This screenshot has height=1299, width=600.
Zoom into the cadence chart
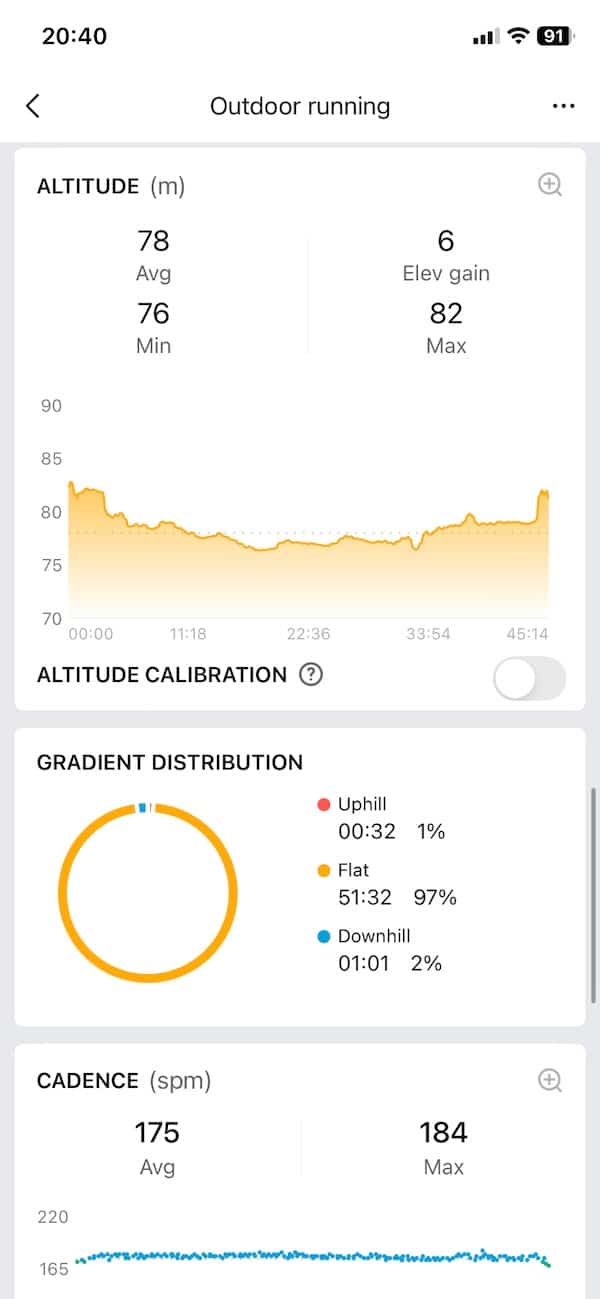(x=550, y=1079)
